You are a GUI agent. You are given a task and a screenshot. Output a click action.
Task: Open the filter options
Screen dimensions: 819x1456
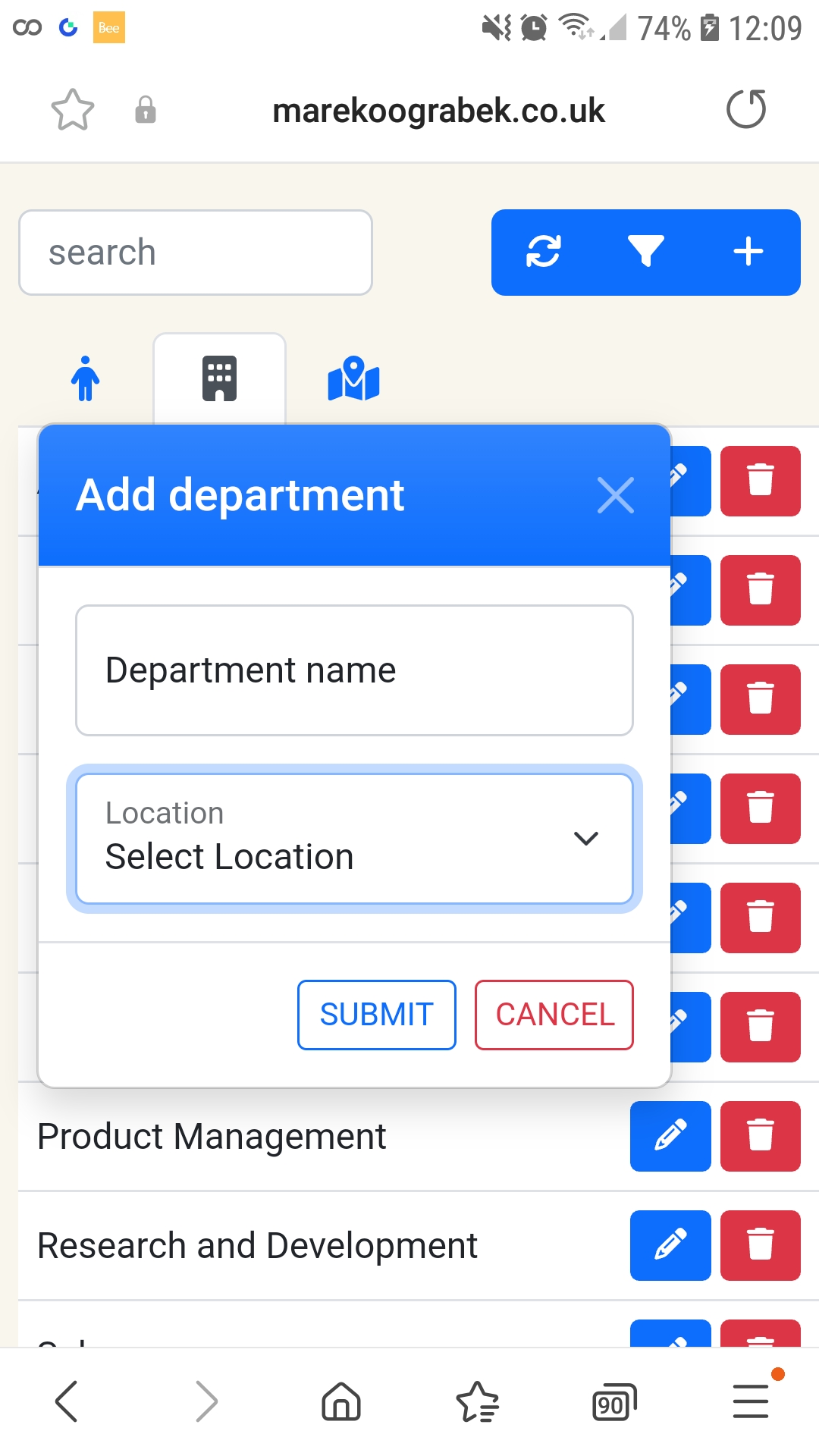(645, 252)
